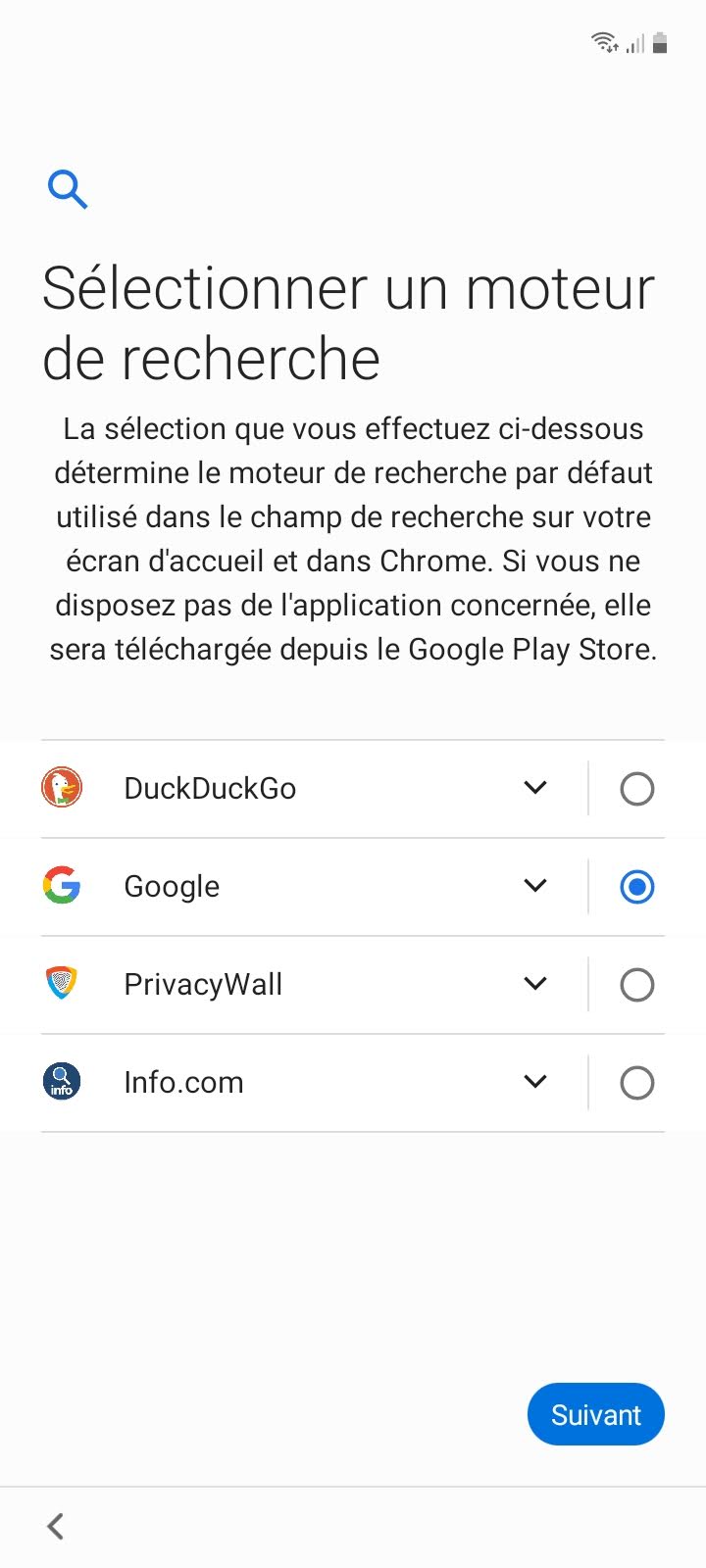Choose PrivacyWall as the search engine

(x=636, y=985)
